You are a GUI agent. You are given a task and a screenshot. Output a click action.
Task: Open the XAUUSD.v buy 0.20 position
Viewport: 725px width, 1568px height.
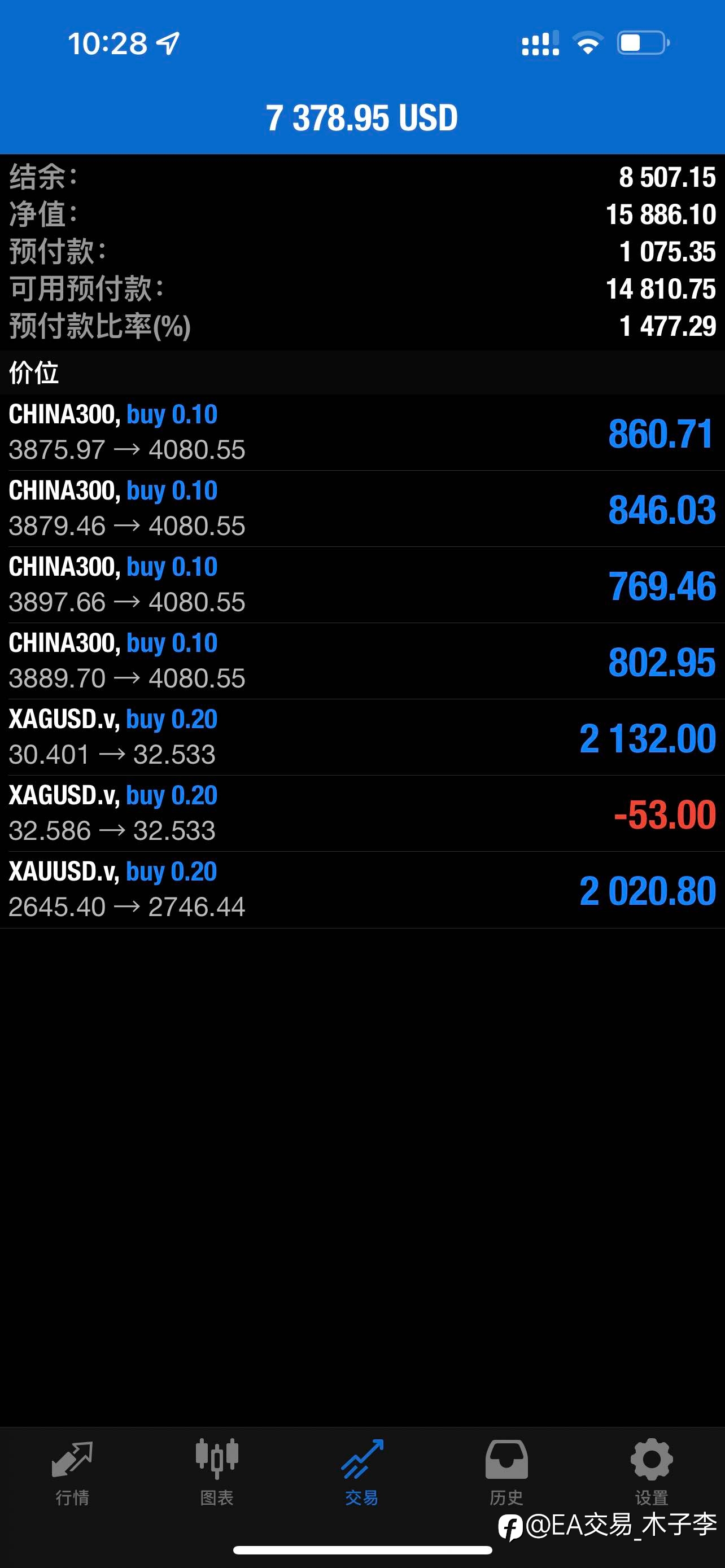(x=362, y=890)
